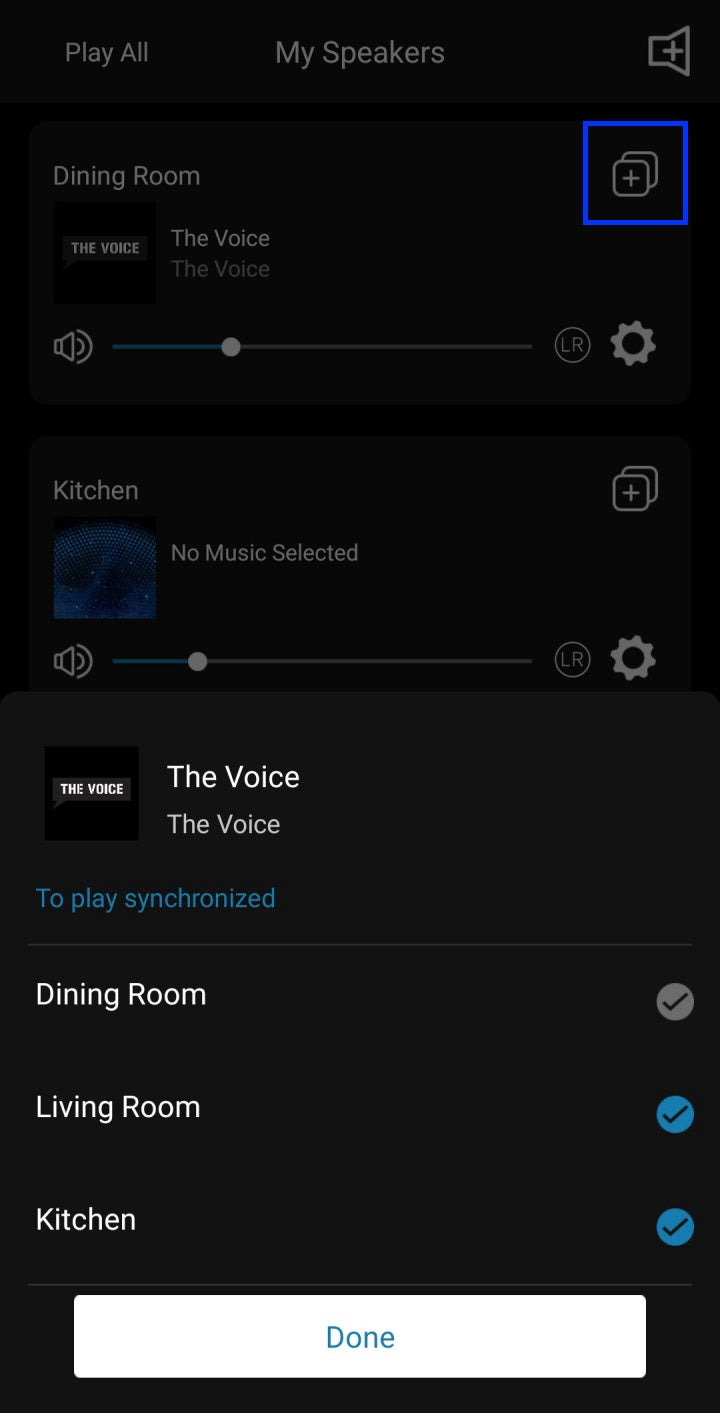Set Kitchen volume slider to midpoint
This screenshot has width=720, height=1413.
[x=322, y=661]
